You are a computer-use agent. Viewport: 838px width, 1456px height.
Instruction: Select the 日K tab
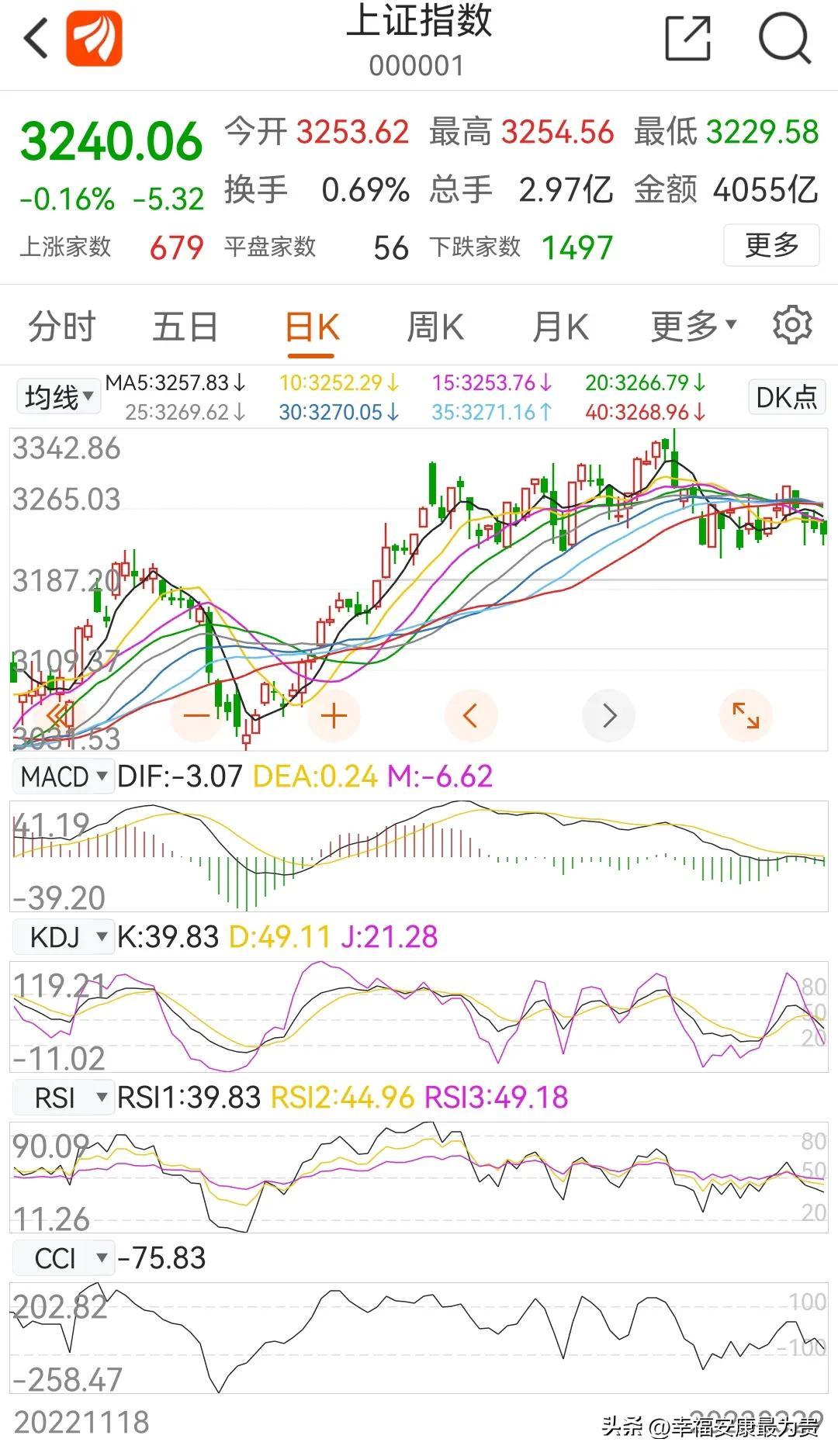[311, 327]
